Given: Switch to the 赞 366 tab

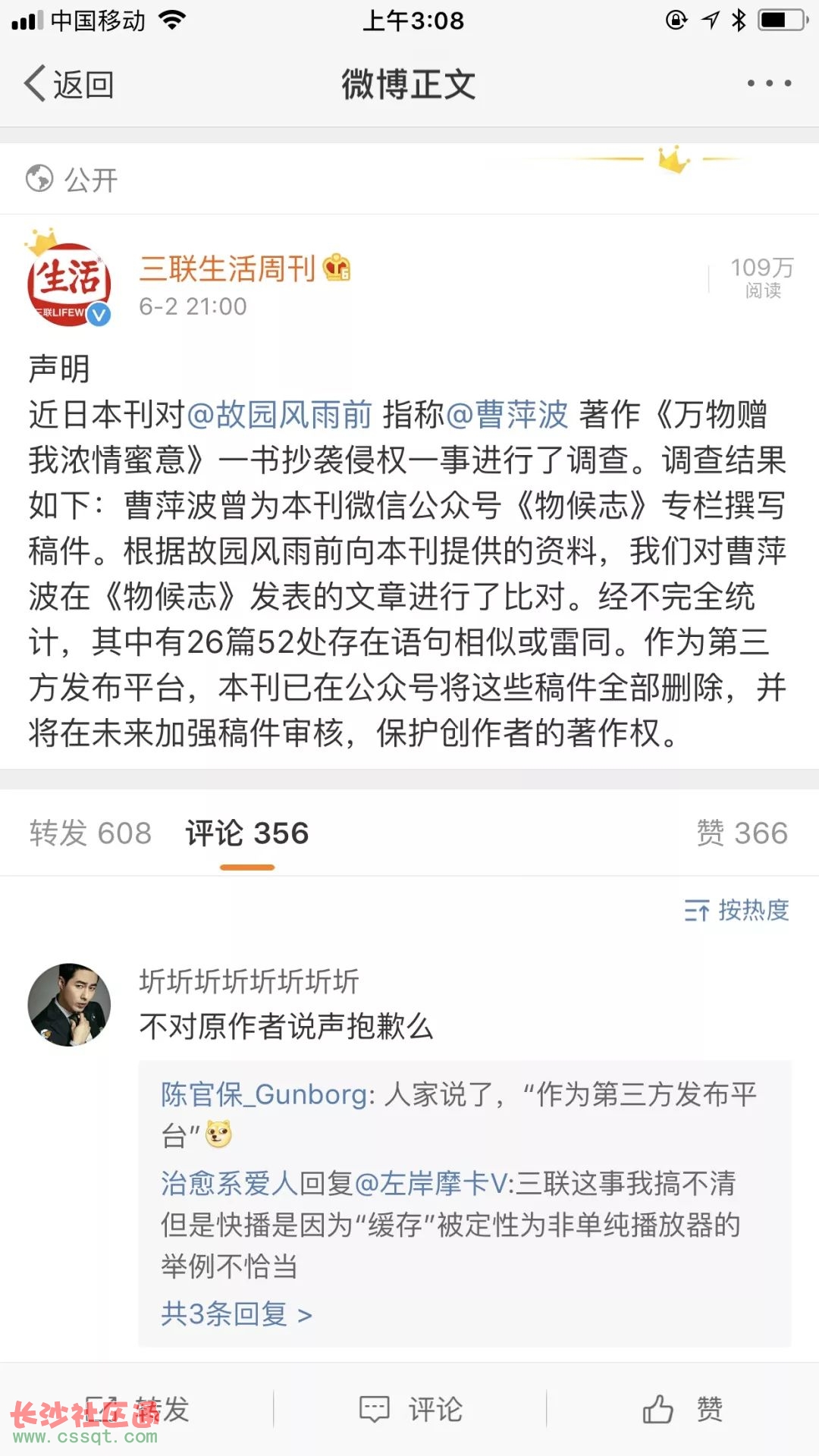Looking at the screenshot, I should (x=742, y=833).
